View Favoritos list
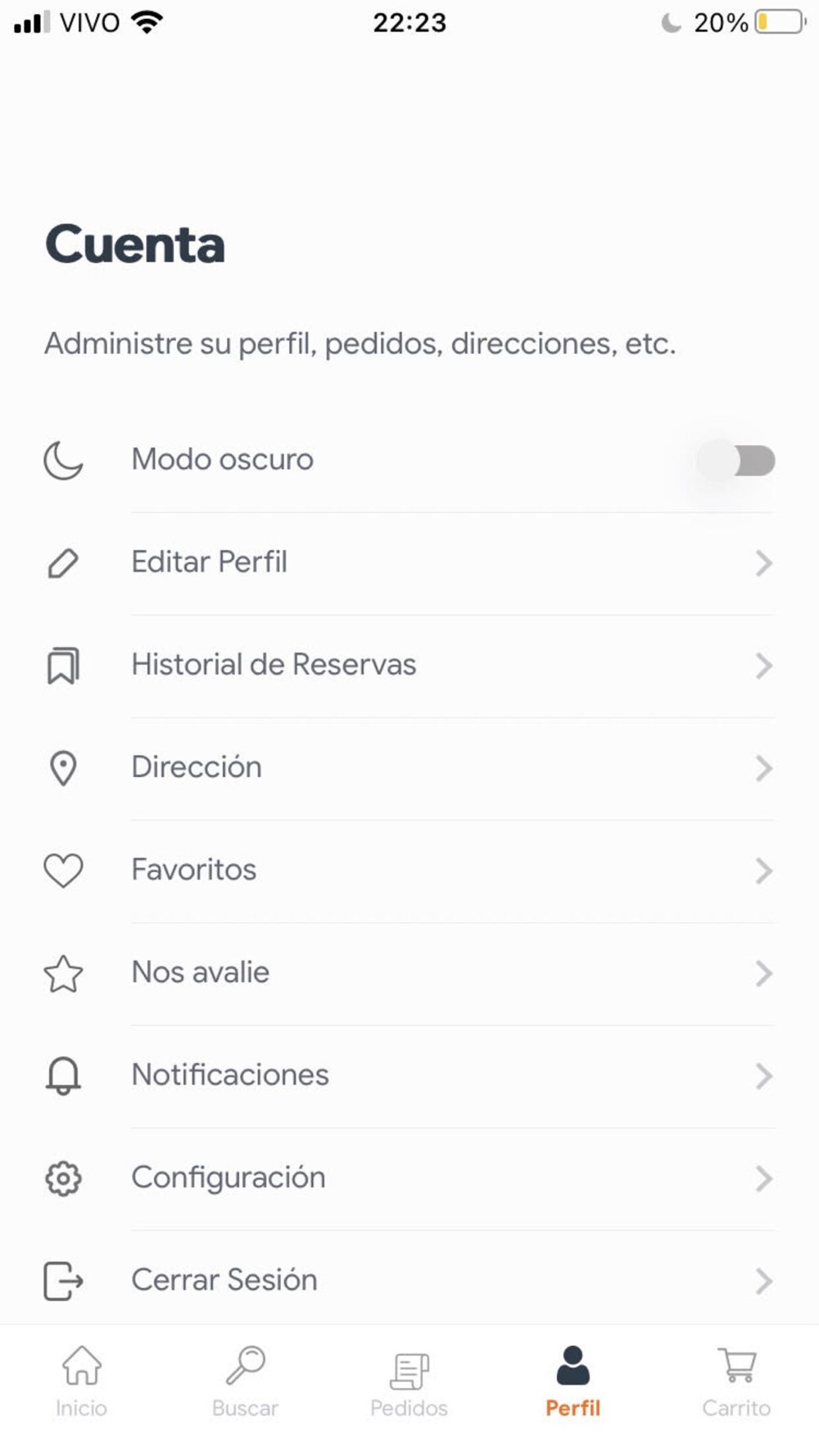Image resolution: width=819 pixels, height=1456 pixels. (x=409, y=870)
